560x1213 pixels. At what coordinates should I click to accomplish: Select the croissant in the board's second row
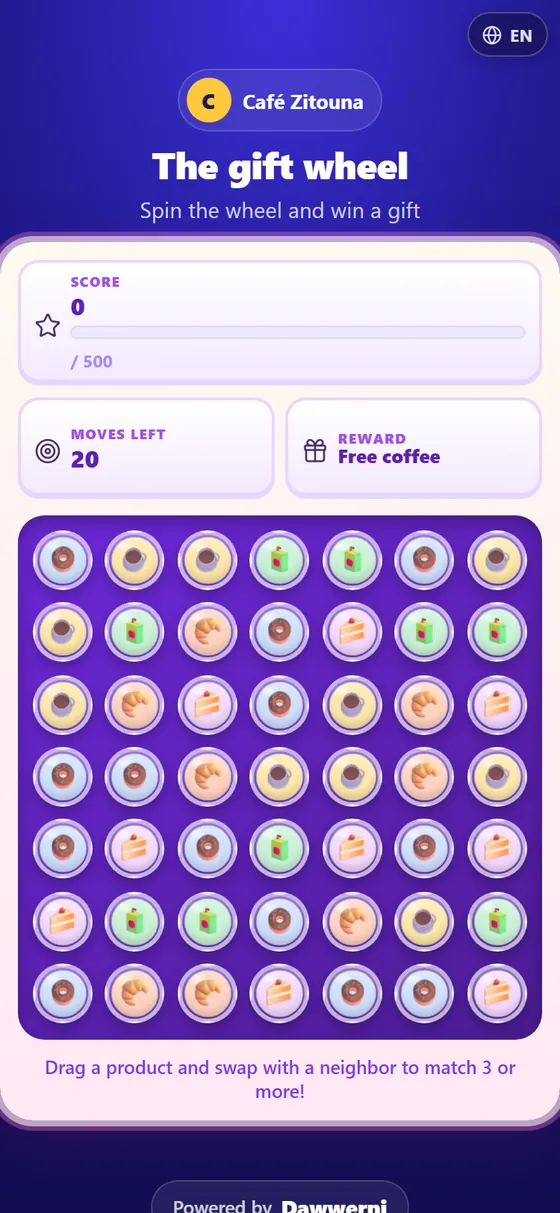(207, 632)
